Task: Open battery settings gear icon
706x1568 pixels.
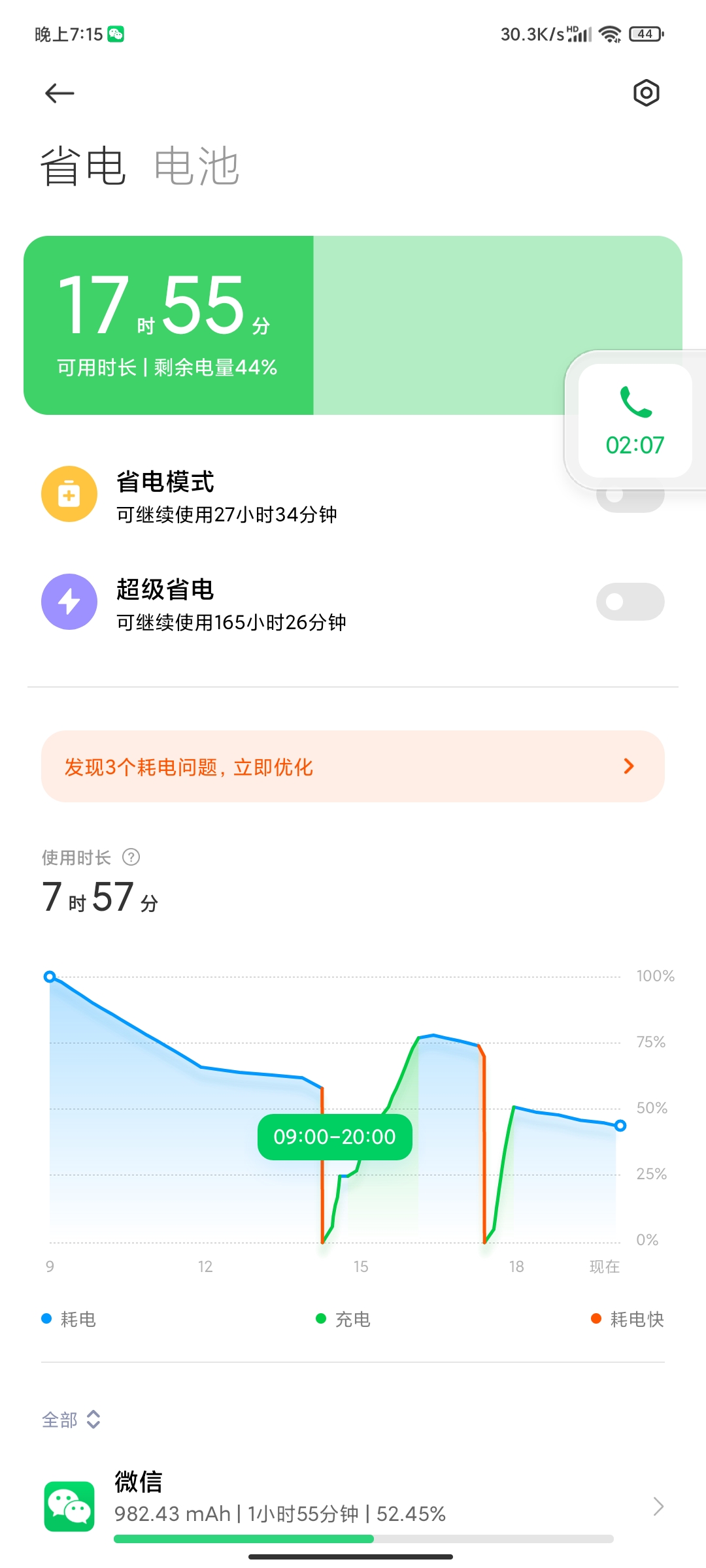Action: click(x=646, y=93)
